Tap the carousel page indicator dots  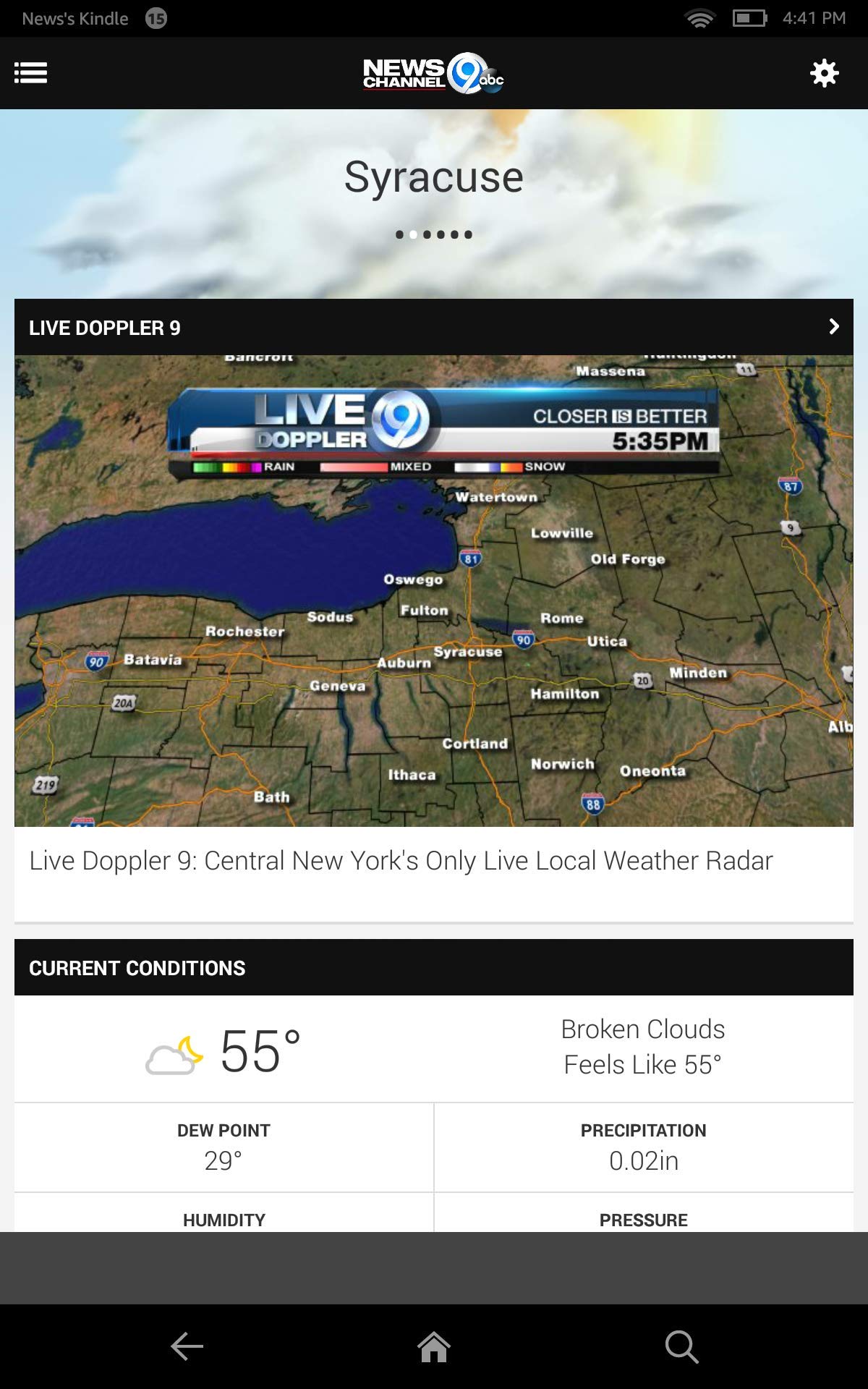[434, 233]
